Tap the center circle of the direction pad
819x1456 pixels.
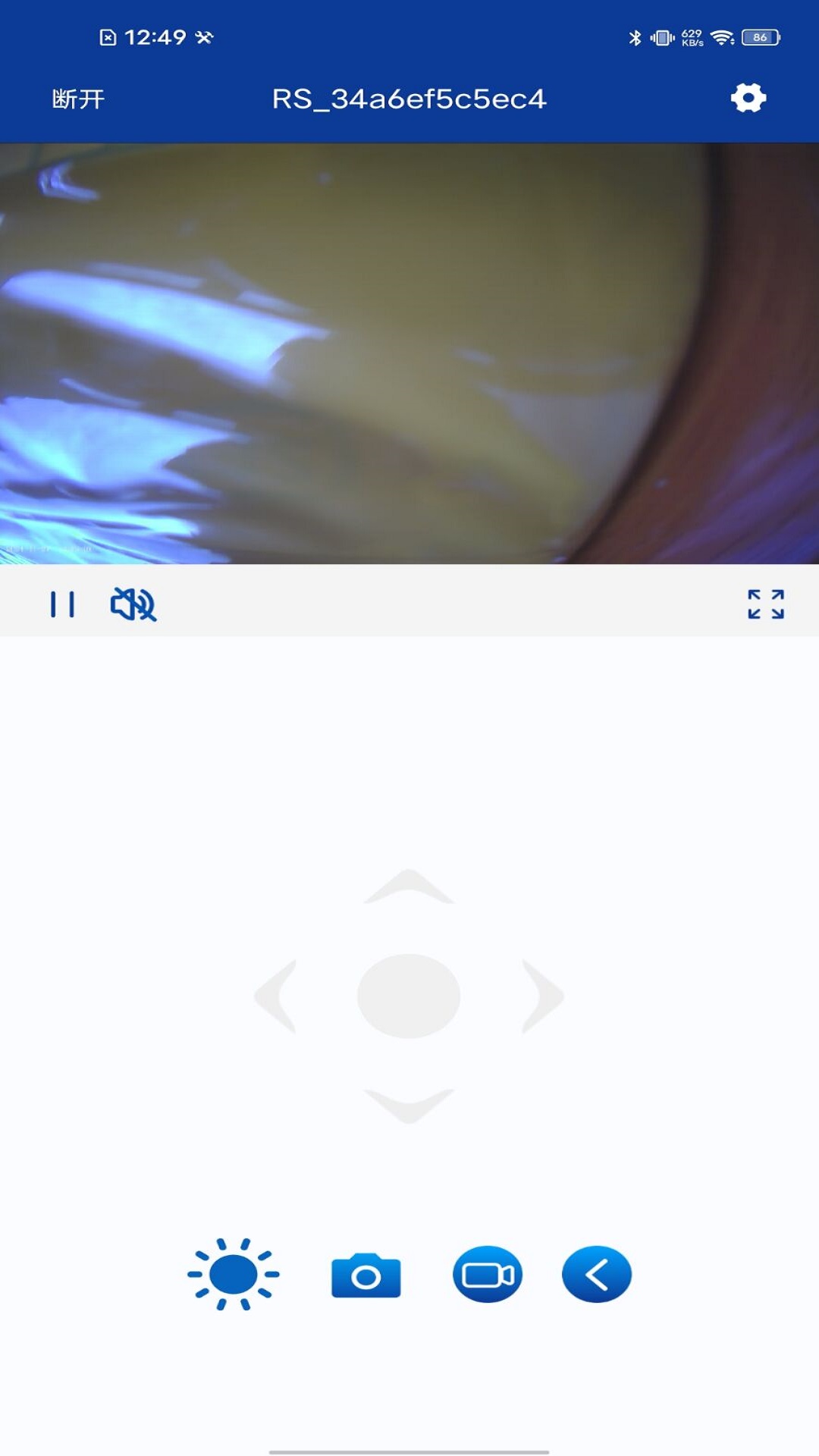409,996
